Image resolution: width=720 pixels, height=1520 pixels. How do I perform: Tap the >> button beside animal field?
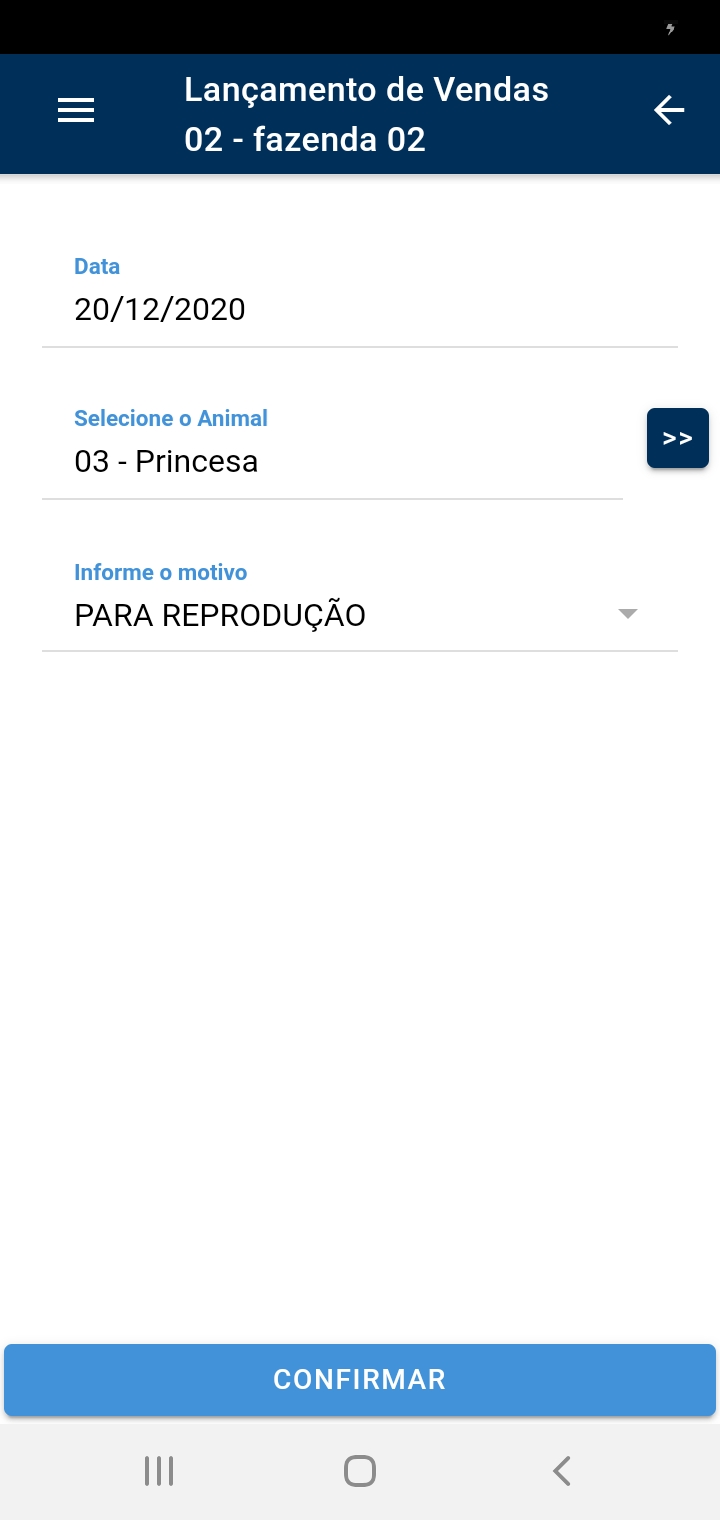point(678,438)
